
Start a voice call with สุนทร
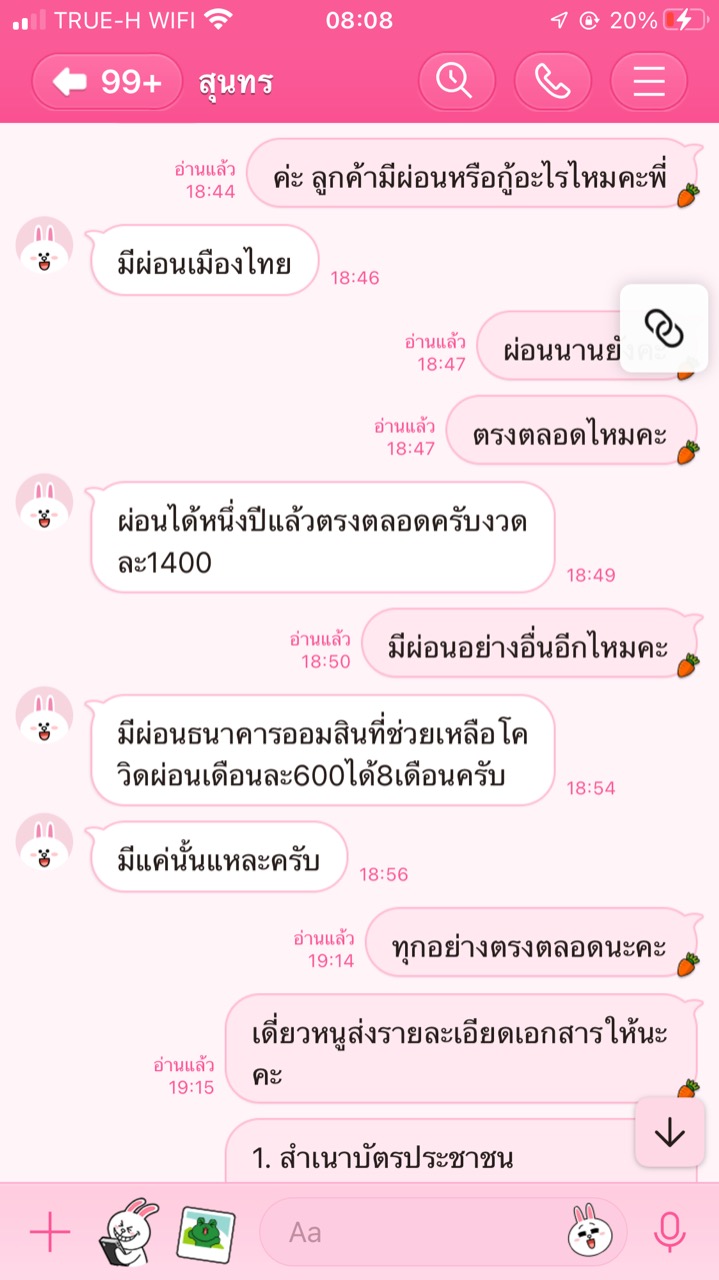552,82
